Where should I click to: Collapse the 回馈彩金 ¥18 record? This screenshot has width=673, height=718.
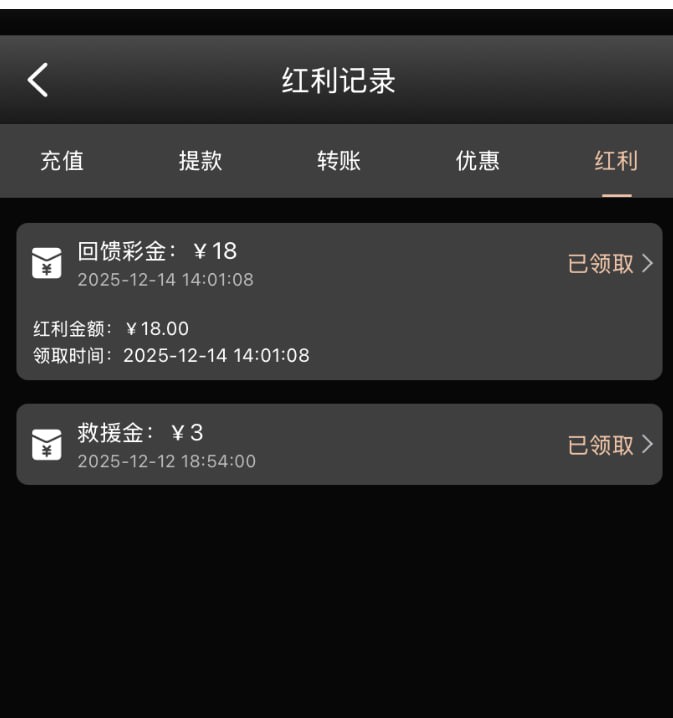pyautogui.click(x=610, y=264)
